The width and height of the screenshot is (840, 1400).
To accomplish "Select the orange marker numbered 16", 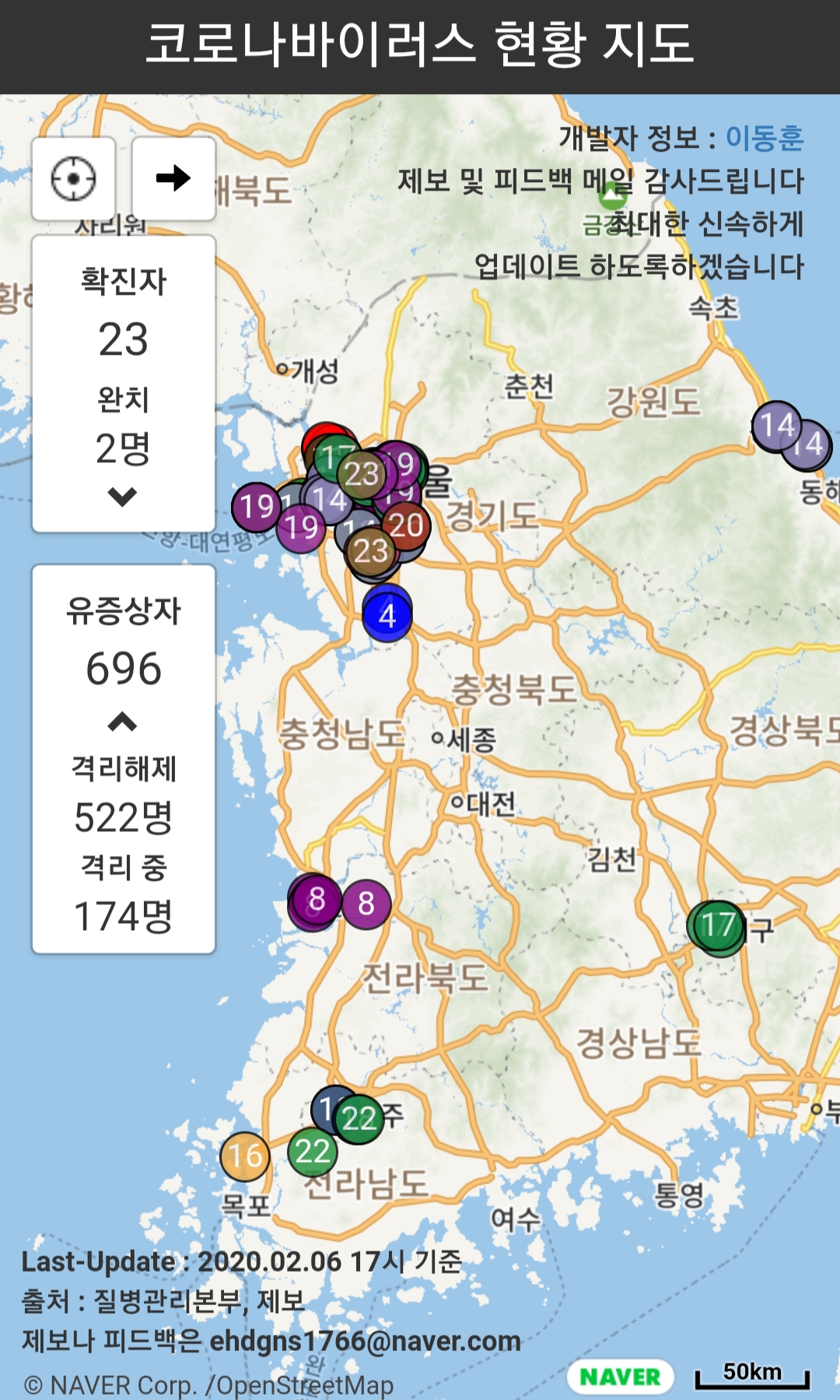I will pyautogui.click(x=245, y=1156).
